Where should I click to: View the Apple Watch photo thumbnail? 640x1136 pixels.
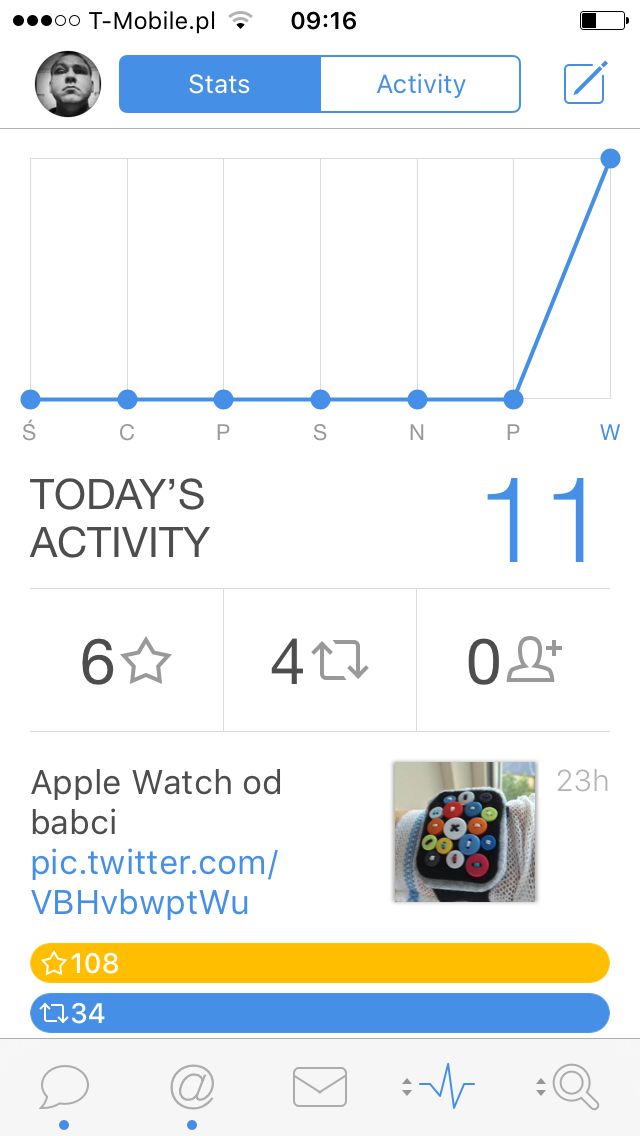[465, 831]
